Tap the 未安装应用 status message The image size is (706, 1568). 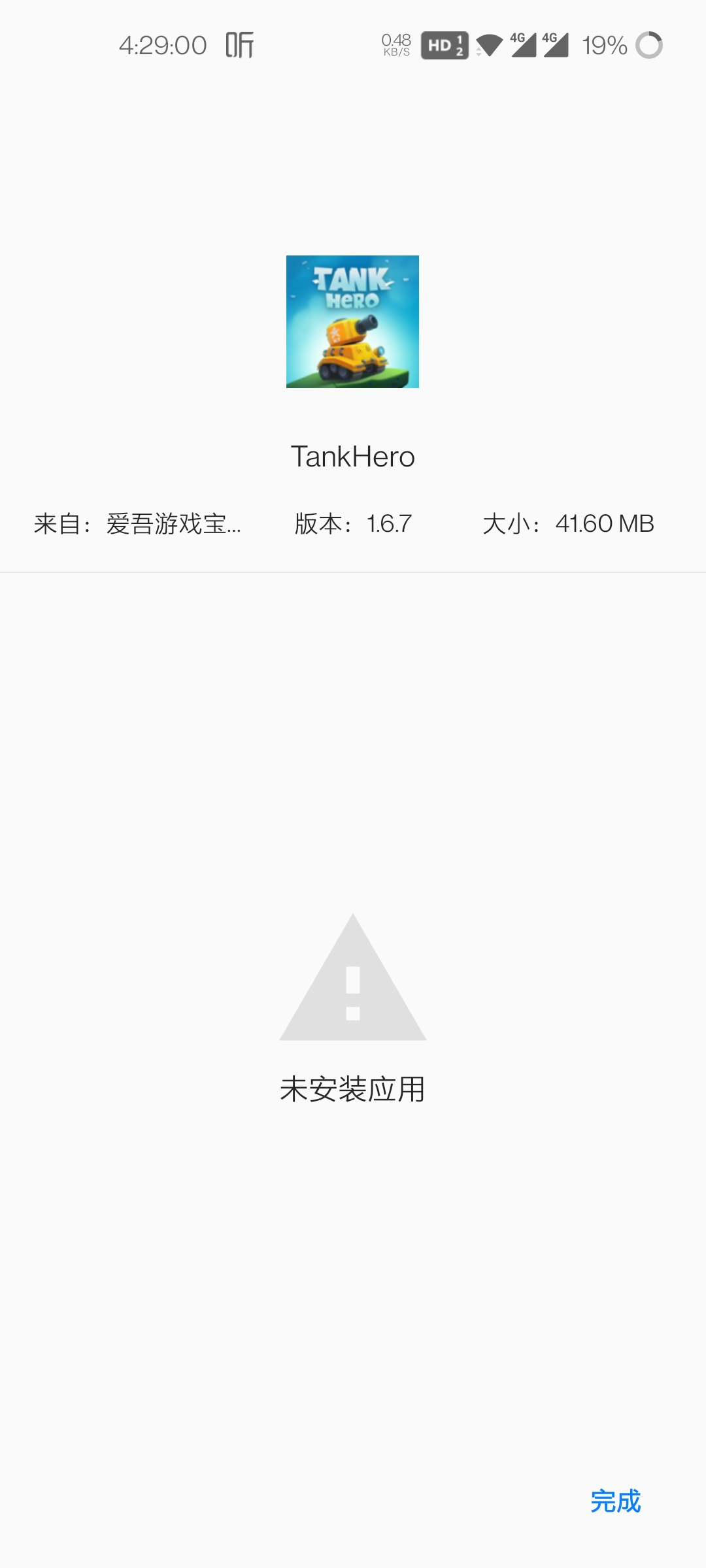tap(352, 1088)
